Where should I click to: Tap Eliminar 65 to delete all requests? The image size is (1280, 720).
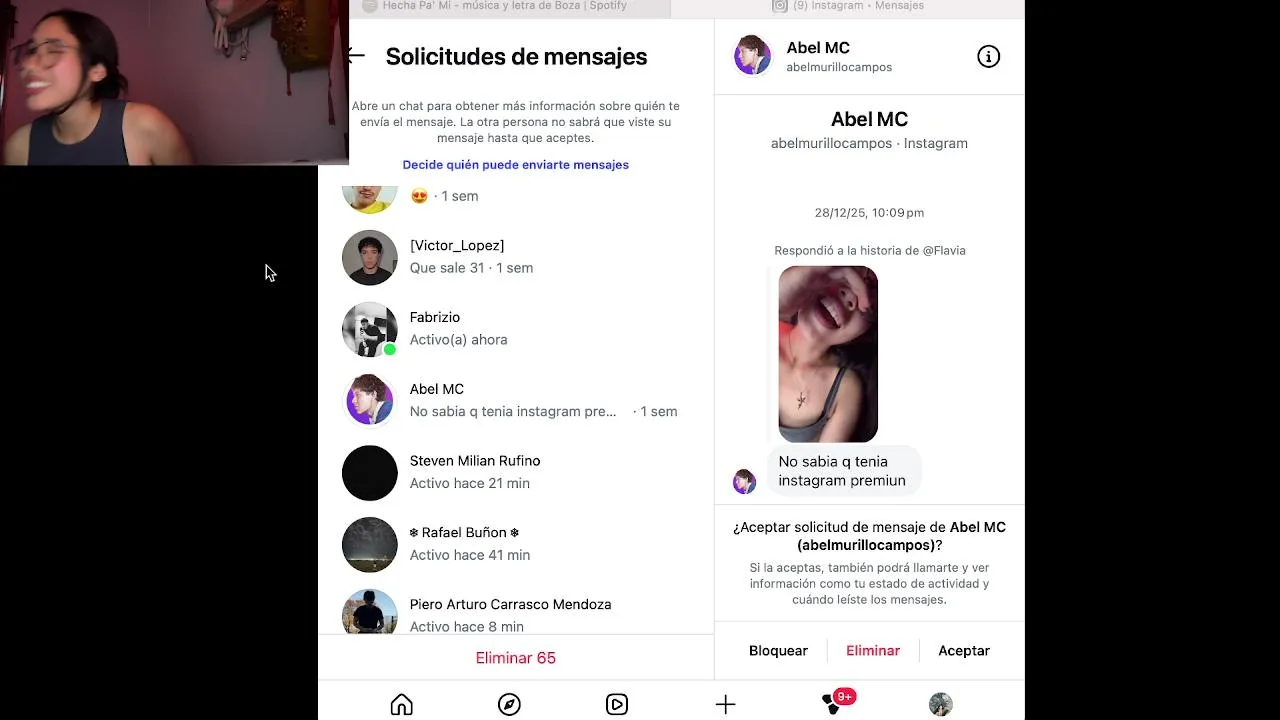515,658
